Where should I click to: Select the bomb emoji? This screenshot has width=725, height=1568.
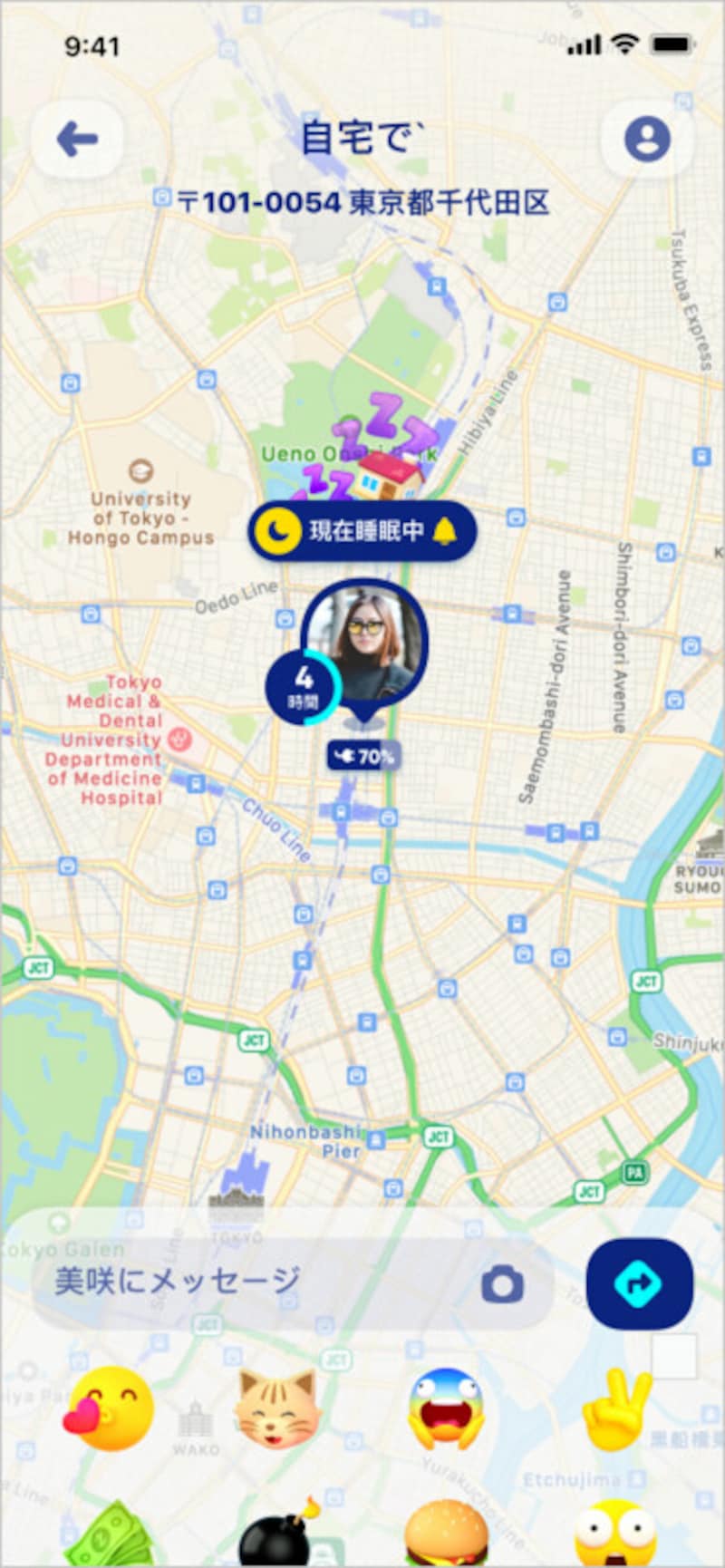[277, 1532]
